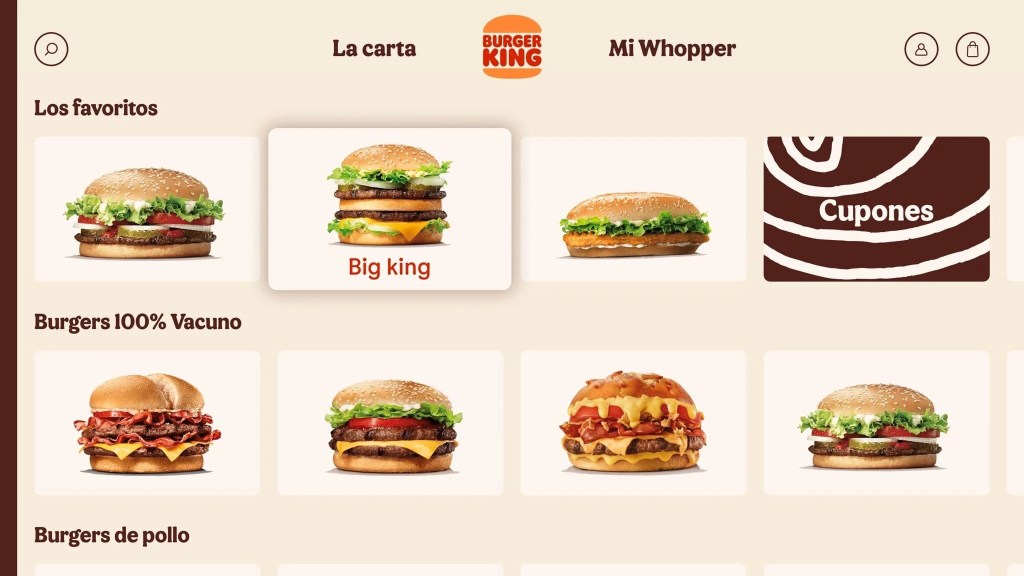Choose the plain-bun bacon burger under Vacuno

click(147, 422)
